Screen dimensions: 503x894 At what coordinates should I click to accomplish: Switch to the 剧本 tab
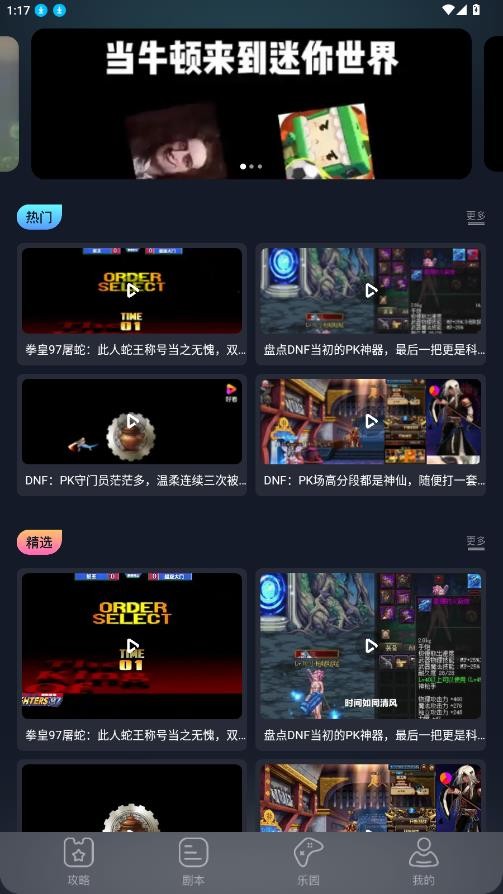[x=193, y=862]
